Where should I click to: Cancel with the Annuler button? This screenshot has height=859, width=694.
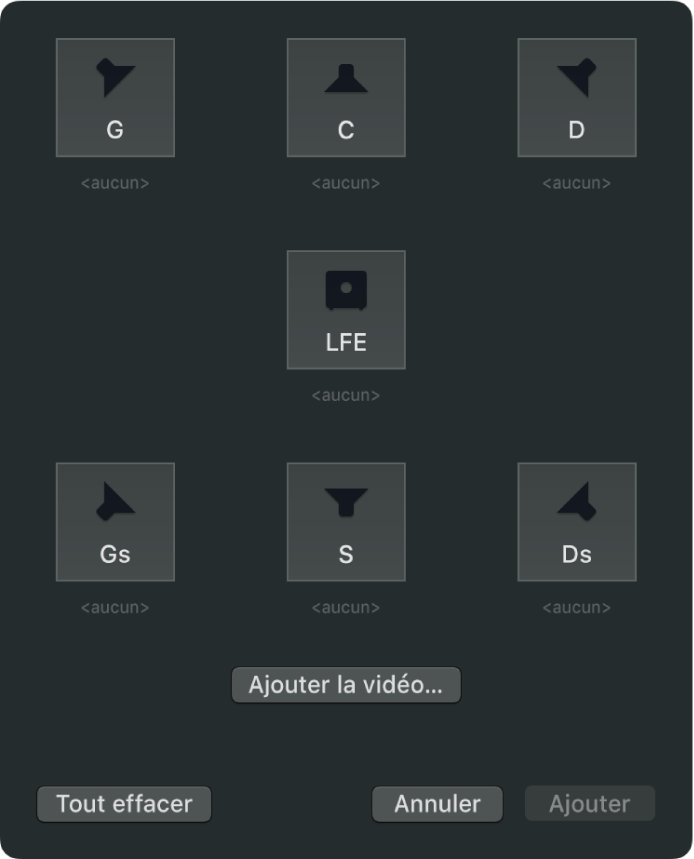pos(437,804)
